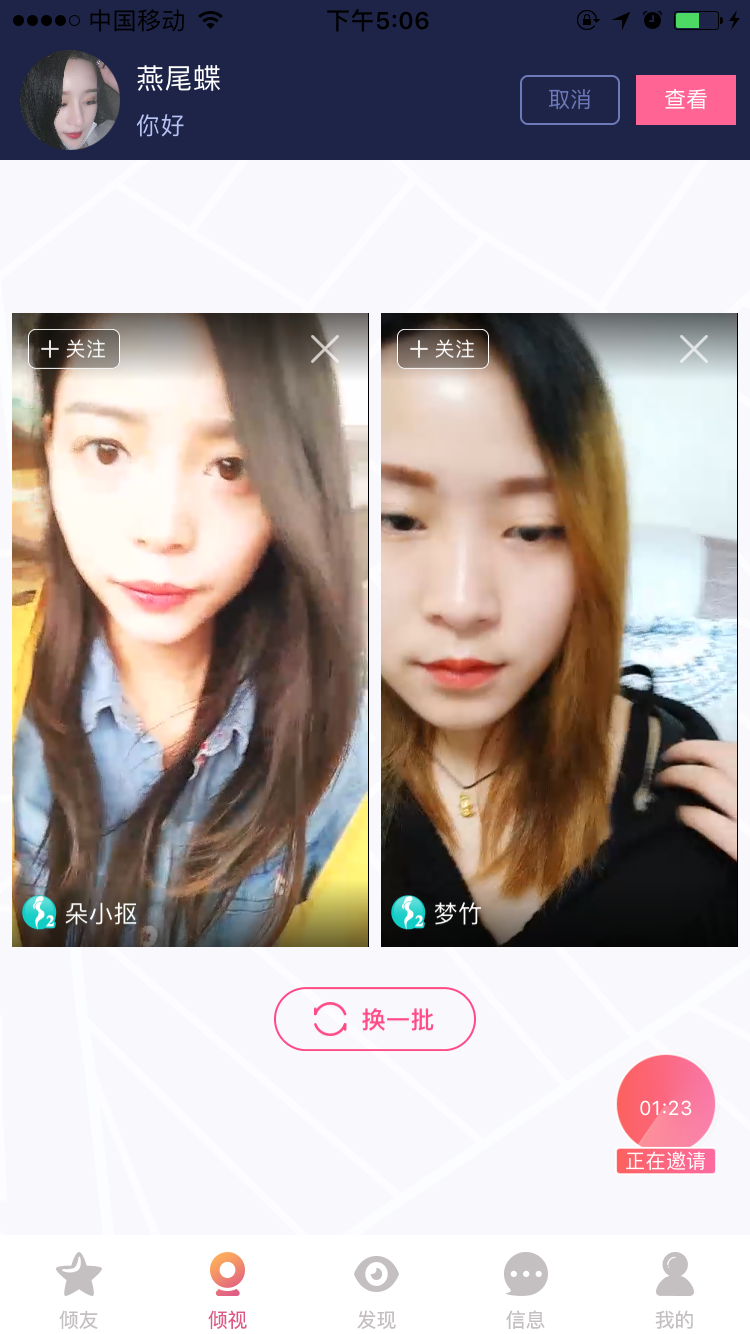
Task: Tap the 正在邀请 timer bubble
Action: 666,1108
